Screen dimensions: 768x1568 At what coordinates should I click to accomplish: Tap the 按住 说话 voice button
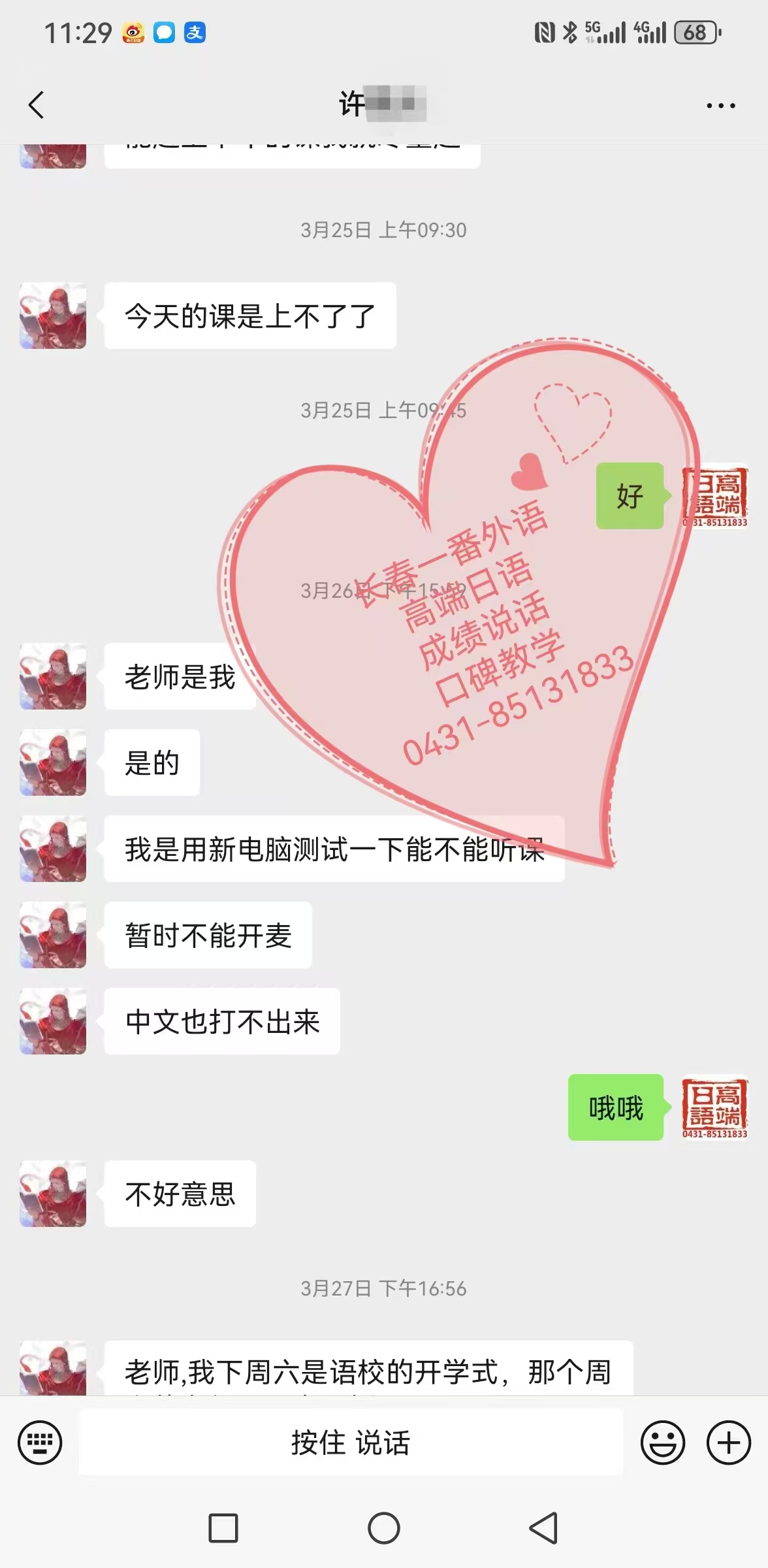coord(351,1442)
